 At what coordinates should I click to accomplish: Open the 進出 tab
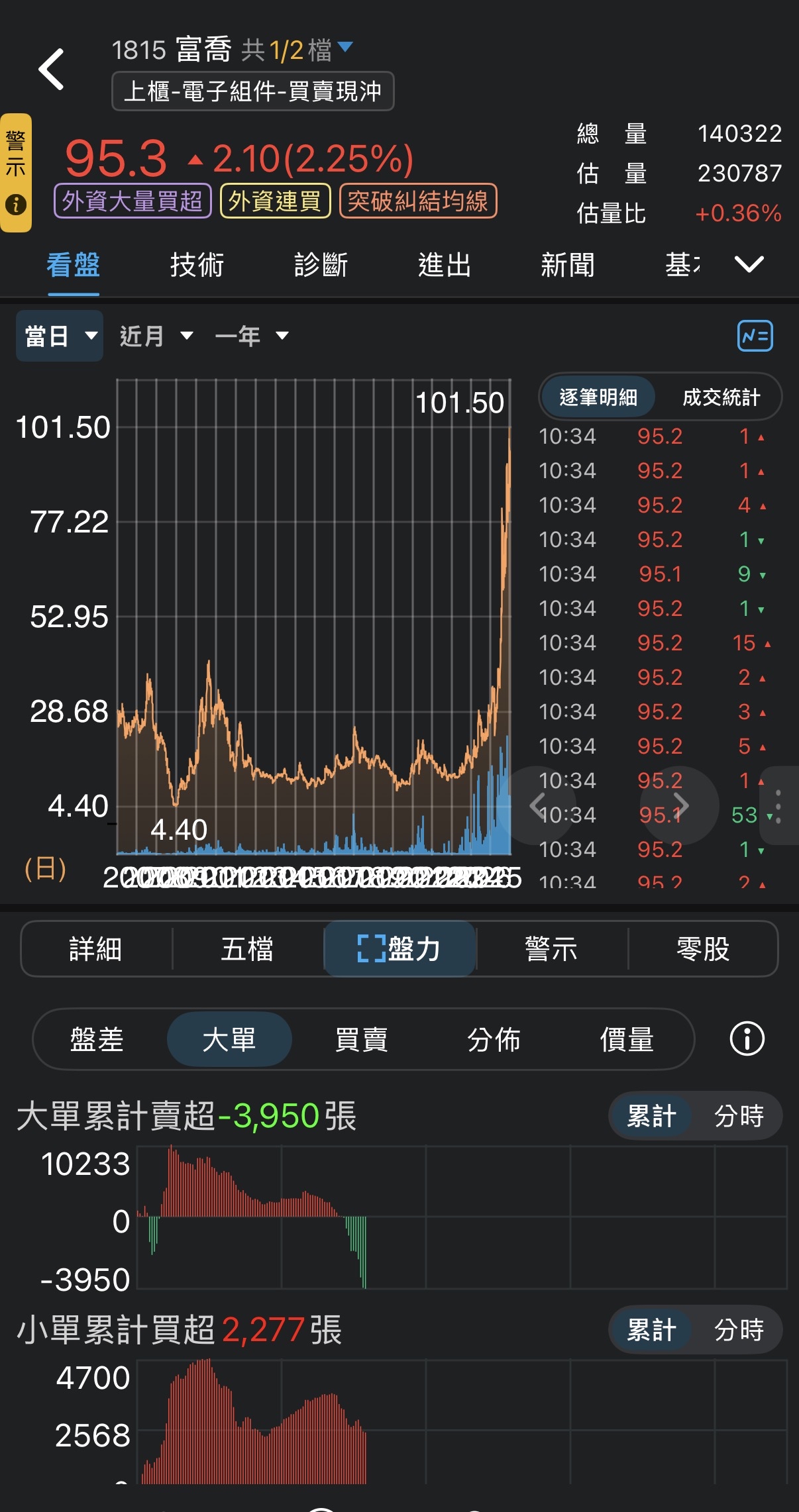(444, 266)
